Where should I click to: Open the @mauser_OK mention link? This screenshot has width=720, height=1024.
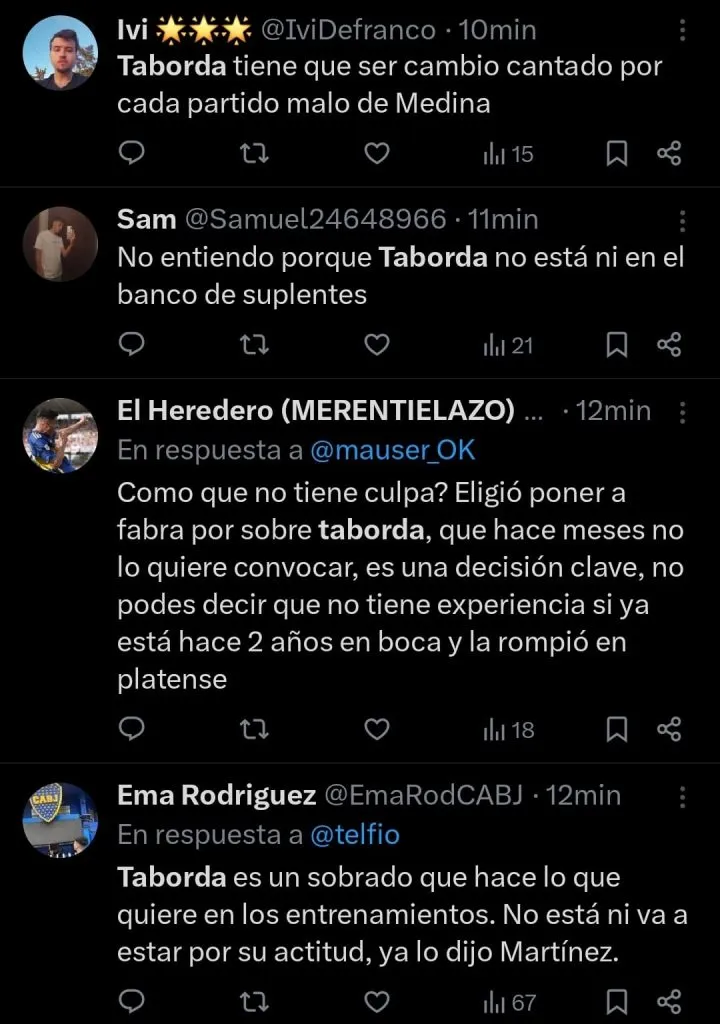(393, 450)
